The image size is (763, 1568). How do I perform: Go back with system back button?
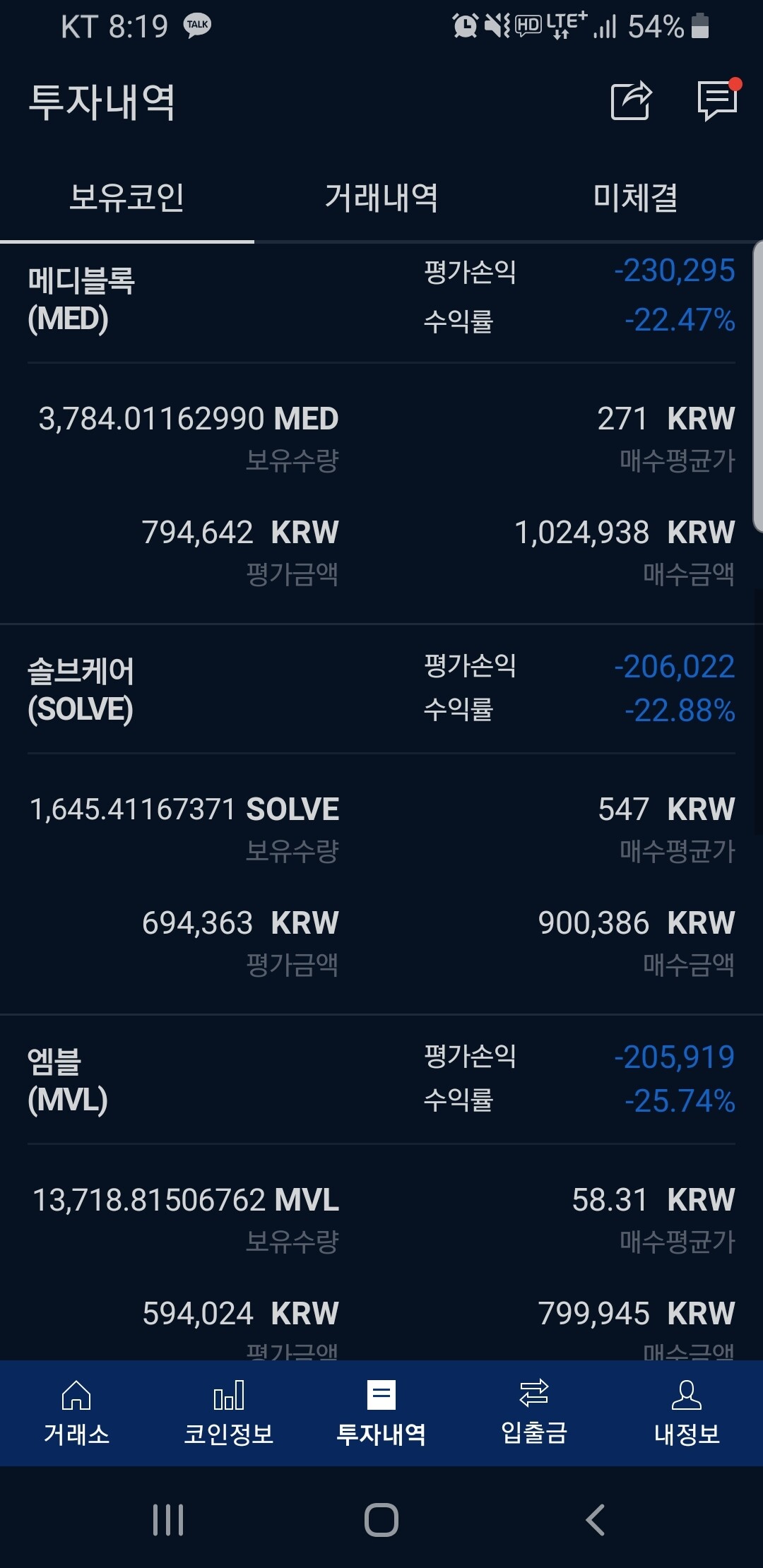point(595,1519)
